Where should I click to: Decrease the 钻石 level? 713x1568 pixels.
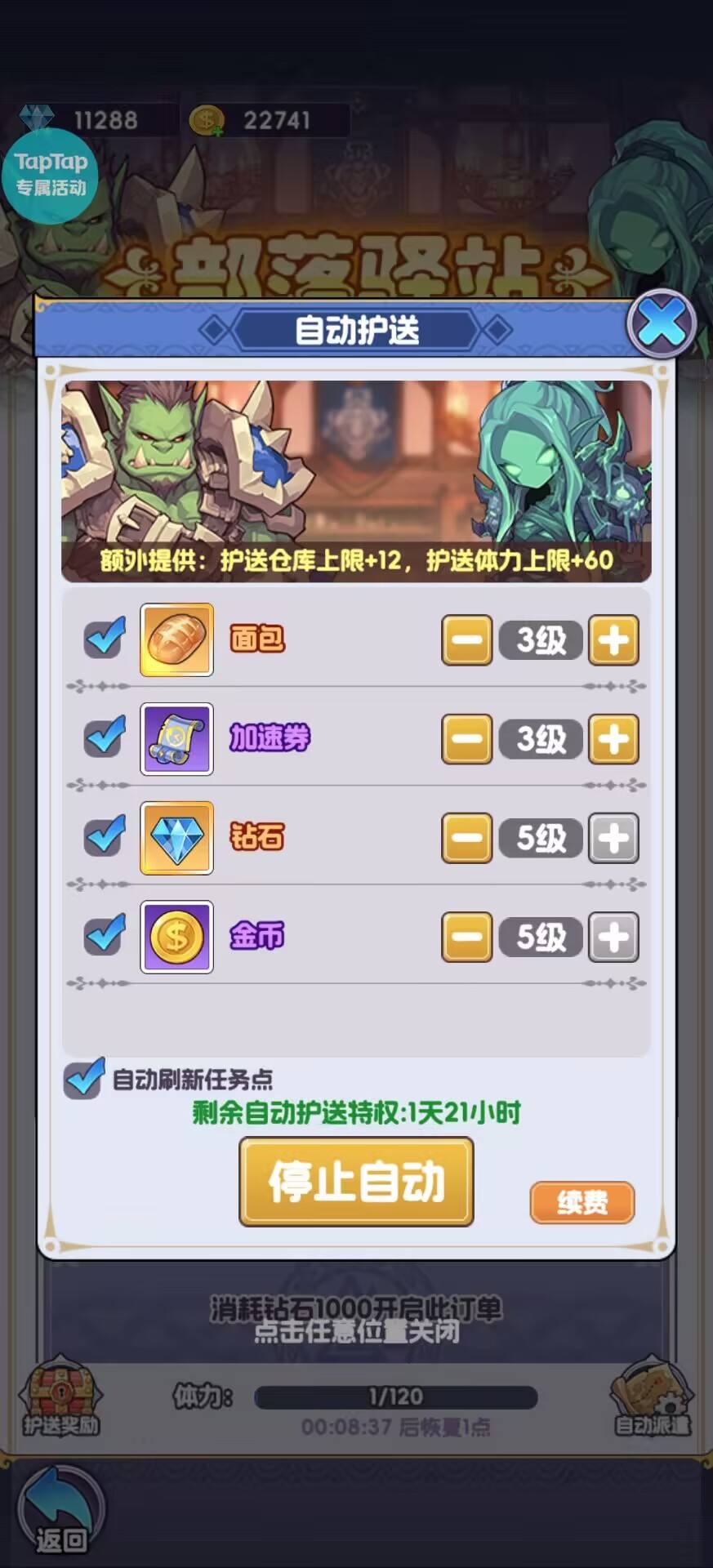tap(466, 838)
